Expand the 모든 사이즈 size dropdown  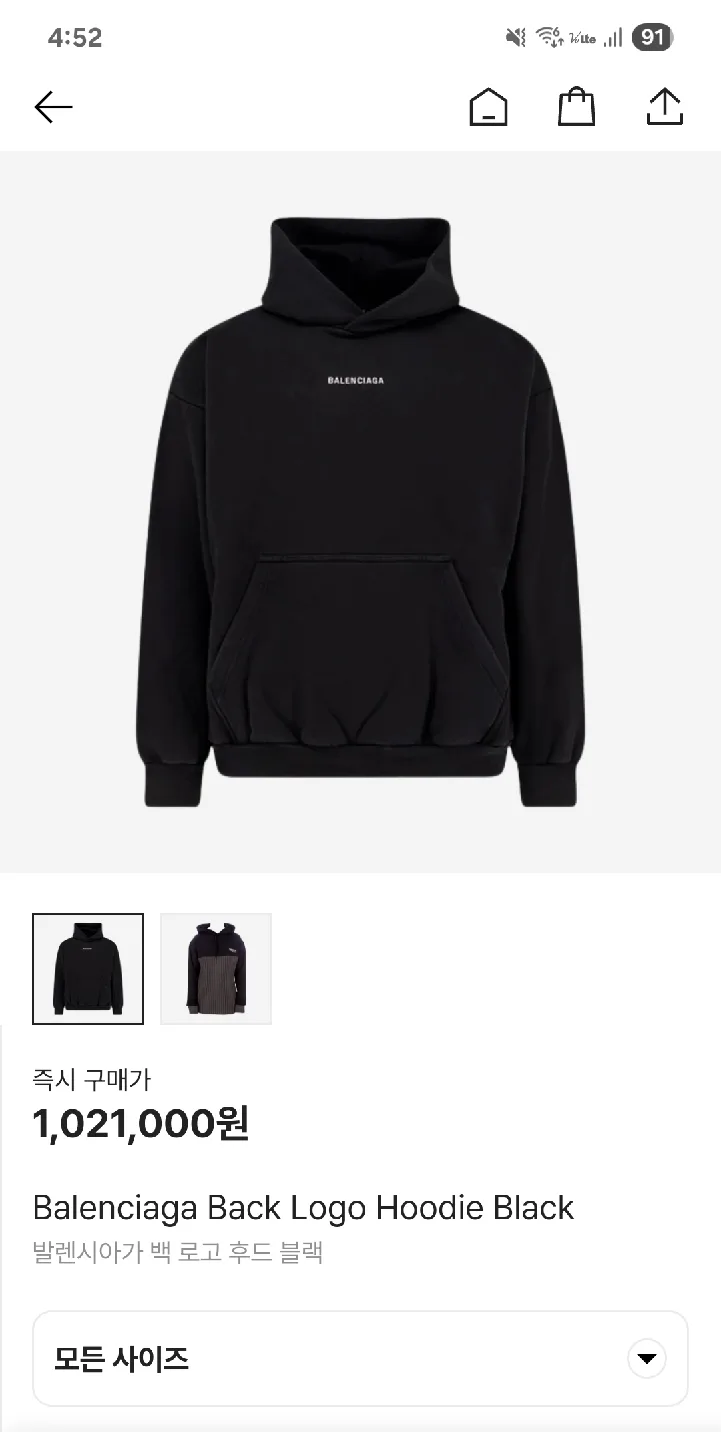(646, 1358)
